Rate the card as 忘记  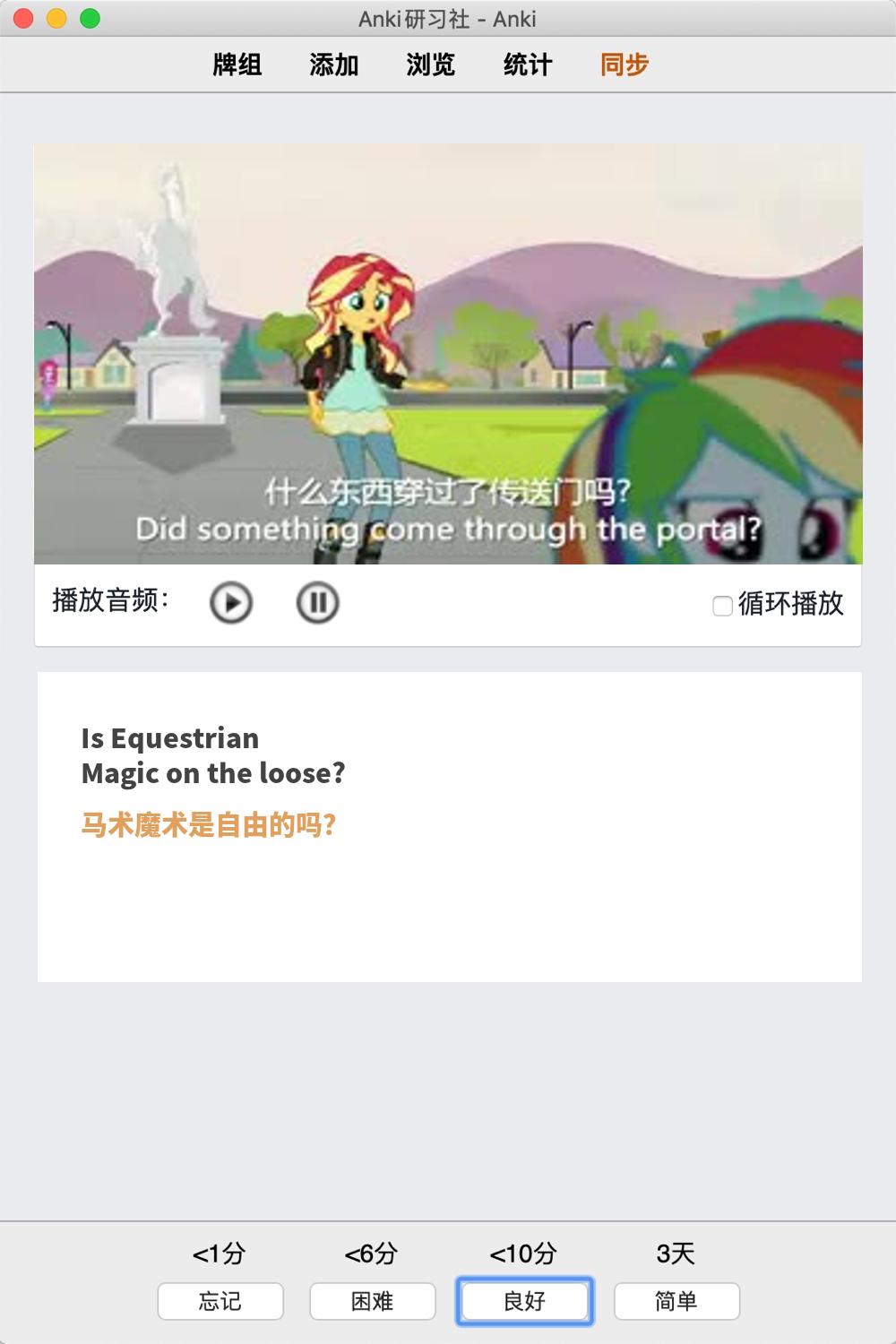tap(220, 1301)
